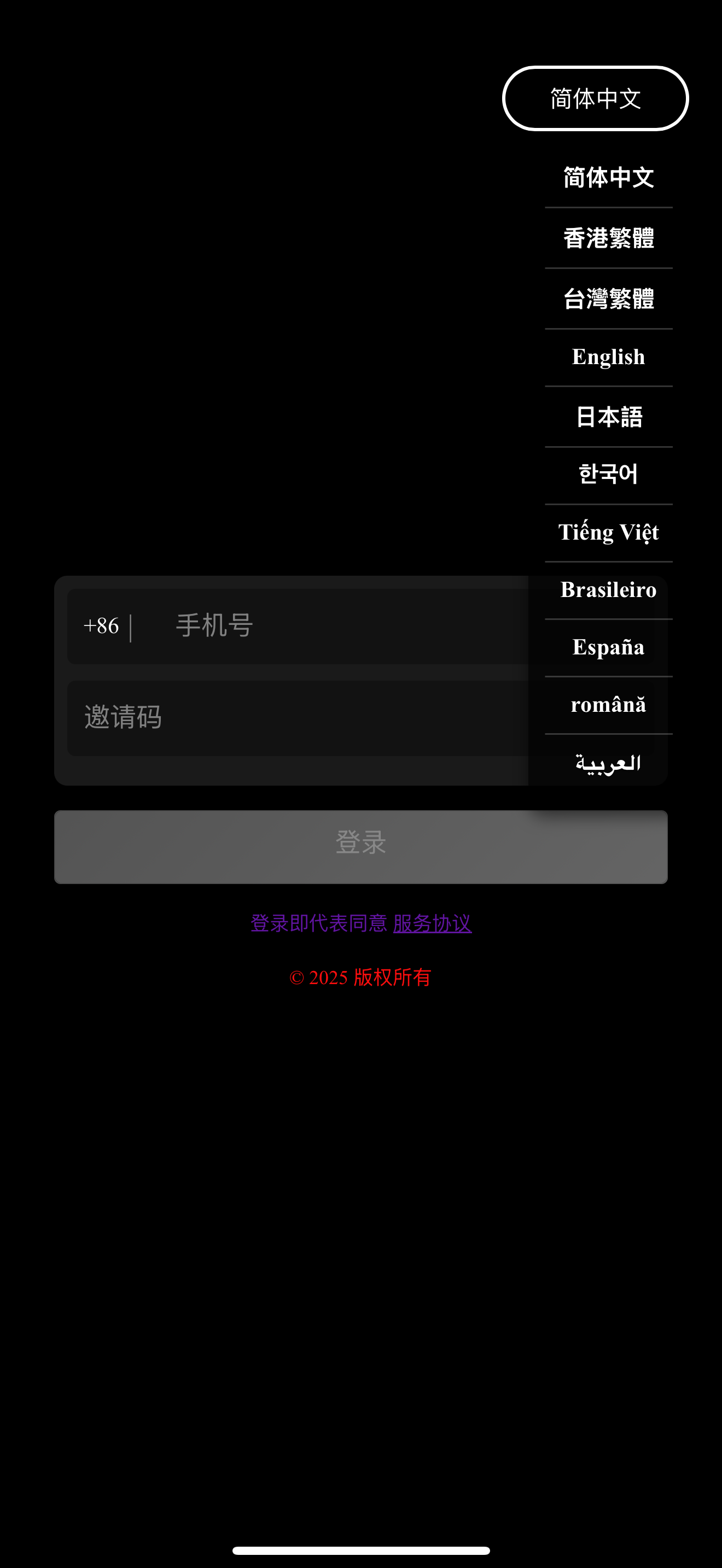Viewport: 722px width, 1568px height.
Task: Change language to 한국어
Action: point(608,475)
